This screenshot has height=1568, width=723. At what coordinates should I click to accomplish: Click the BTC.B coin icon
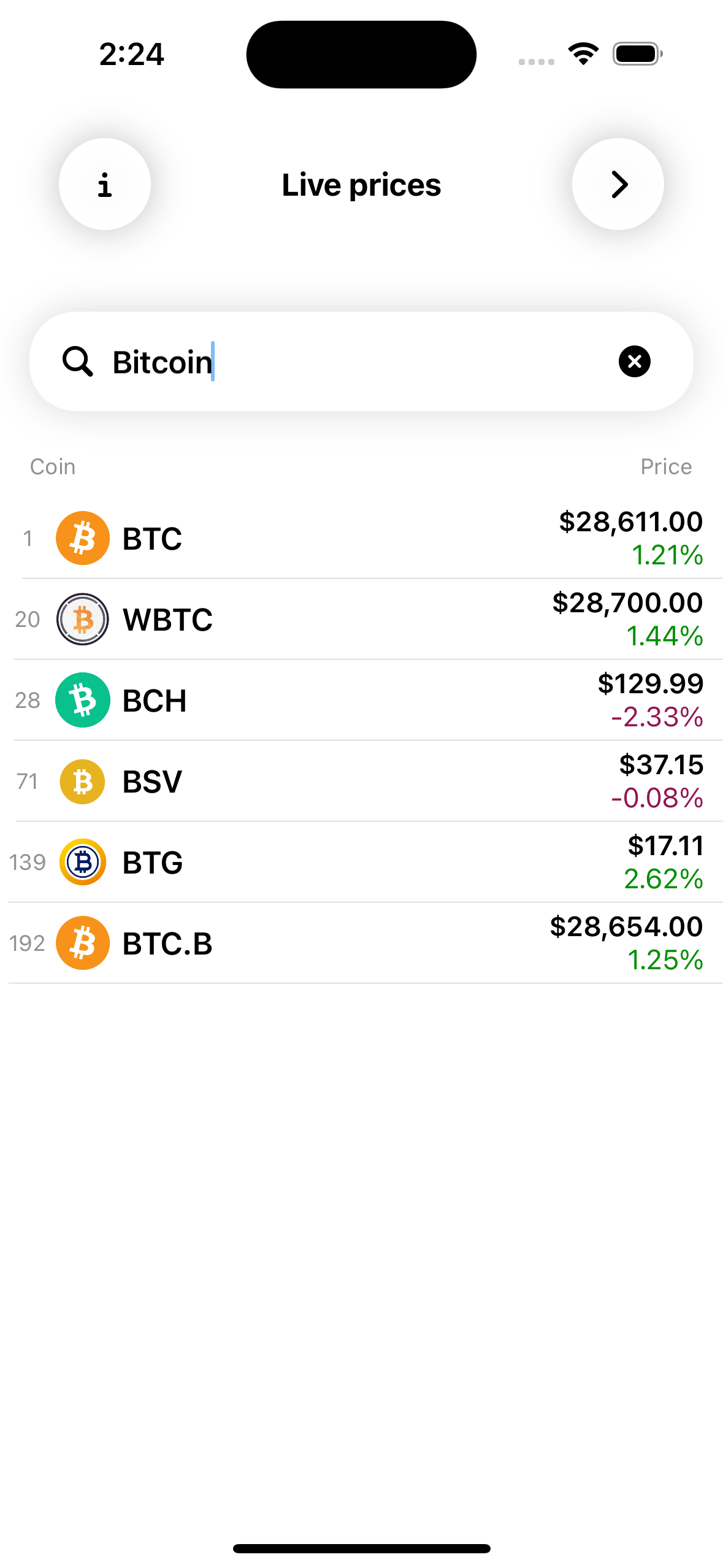82,943
